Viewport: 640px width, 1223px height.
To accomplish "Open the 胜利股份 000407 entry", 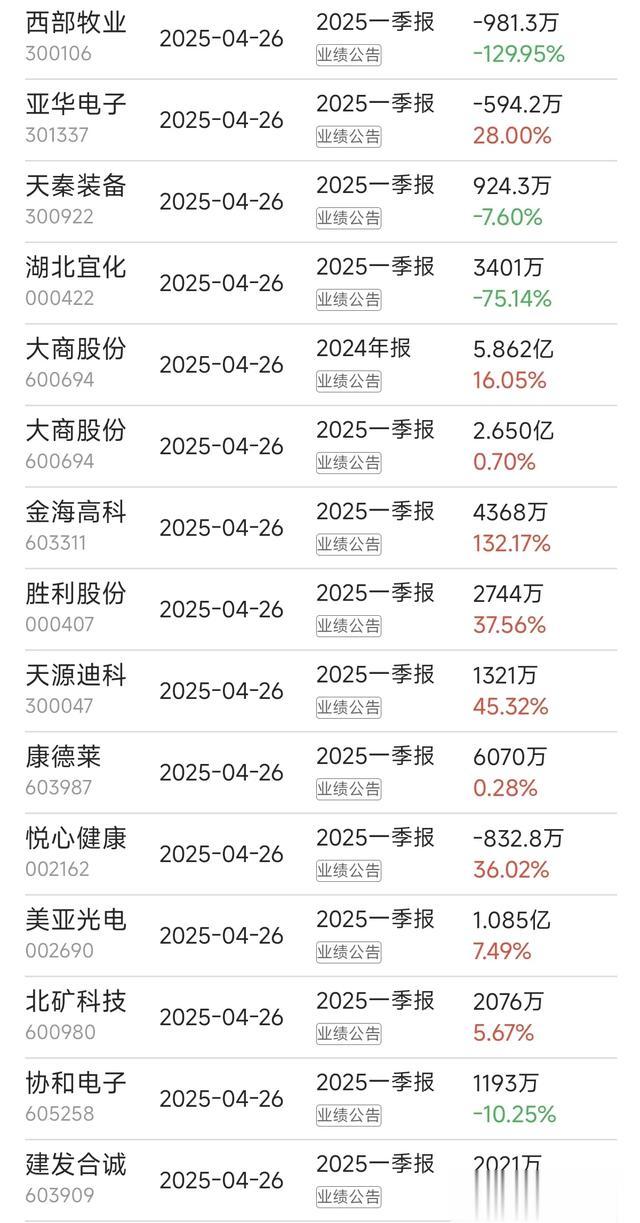I will [320, 609].
